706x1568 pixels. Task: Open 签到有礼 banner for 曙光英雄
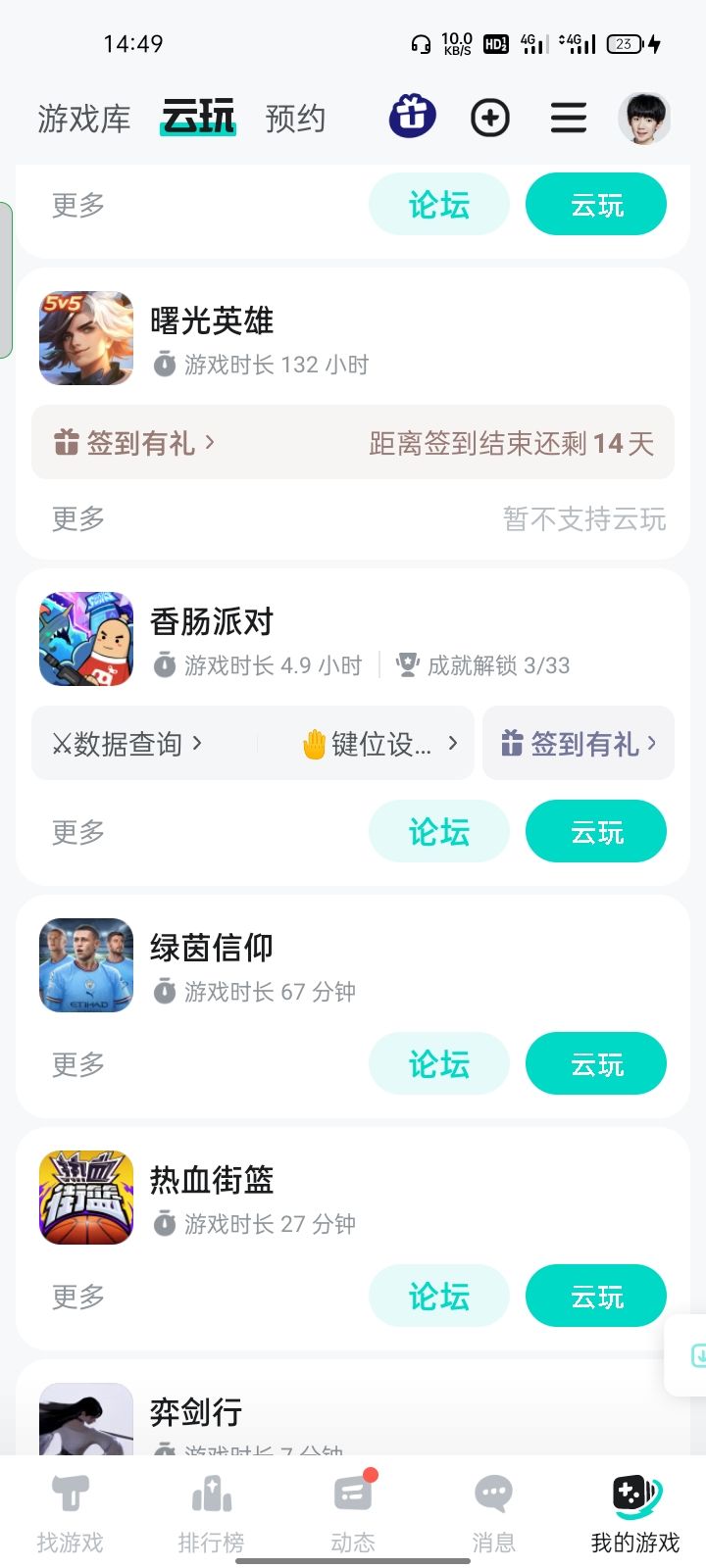[353, 443]
